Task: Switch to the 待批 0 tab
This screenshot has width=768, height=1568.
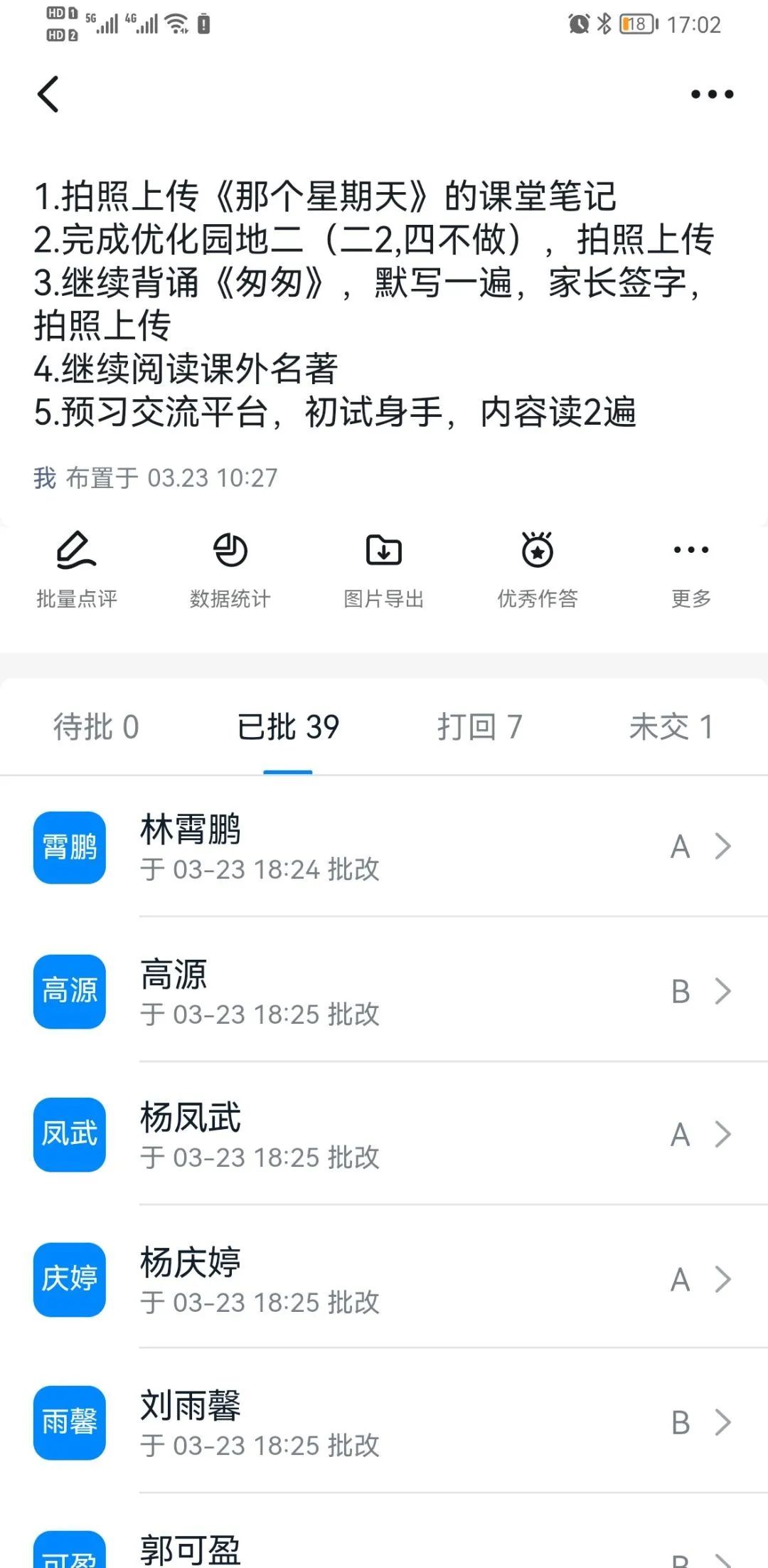Action: (96, 727)
